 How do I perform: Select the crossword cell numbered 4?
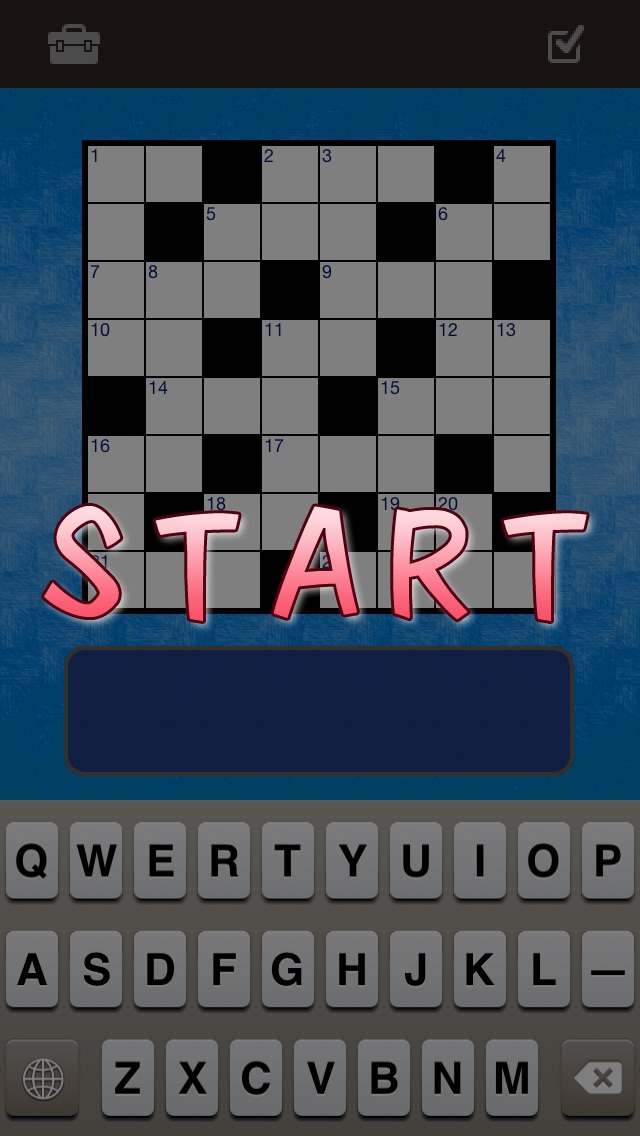point(521,174)
